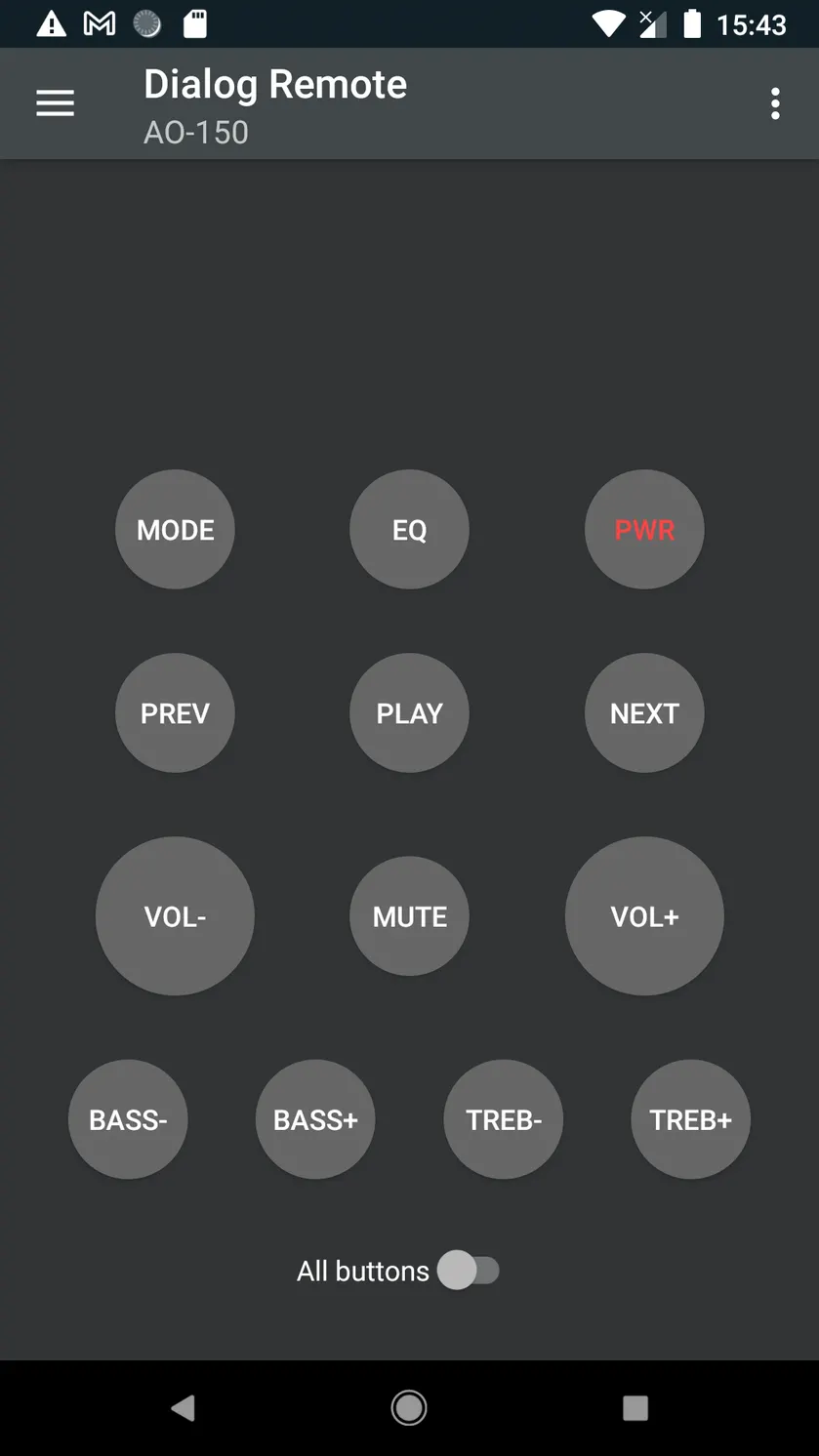Open the navigation drawer menu
This screenshot has width=819, height=1456.
pyautogui.click(x=55, y=103)
